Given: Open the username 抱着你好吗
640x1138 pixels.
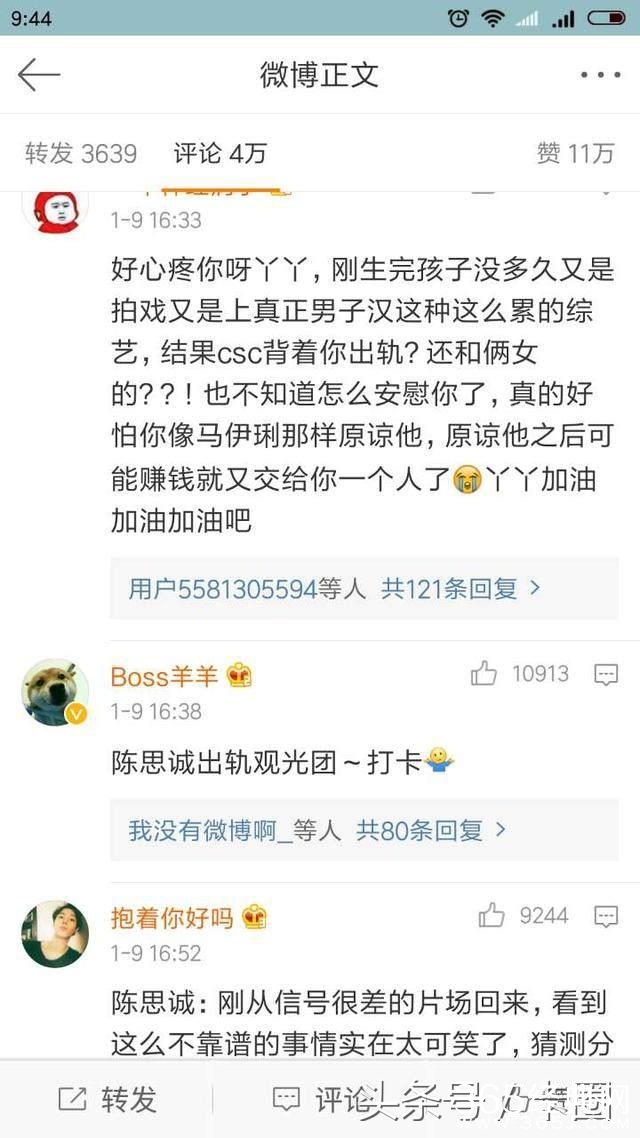Looking at the screenshot, I should tap(172, 917).
